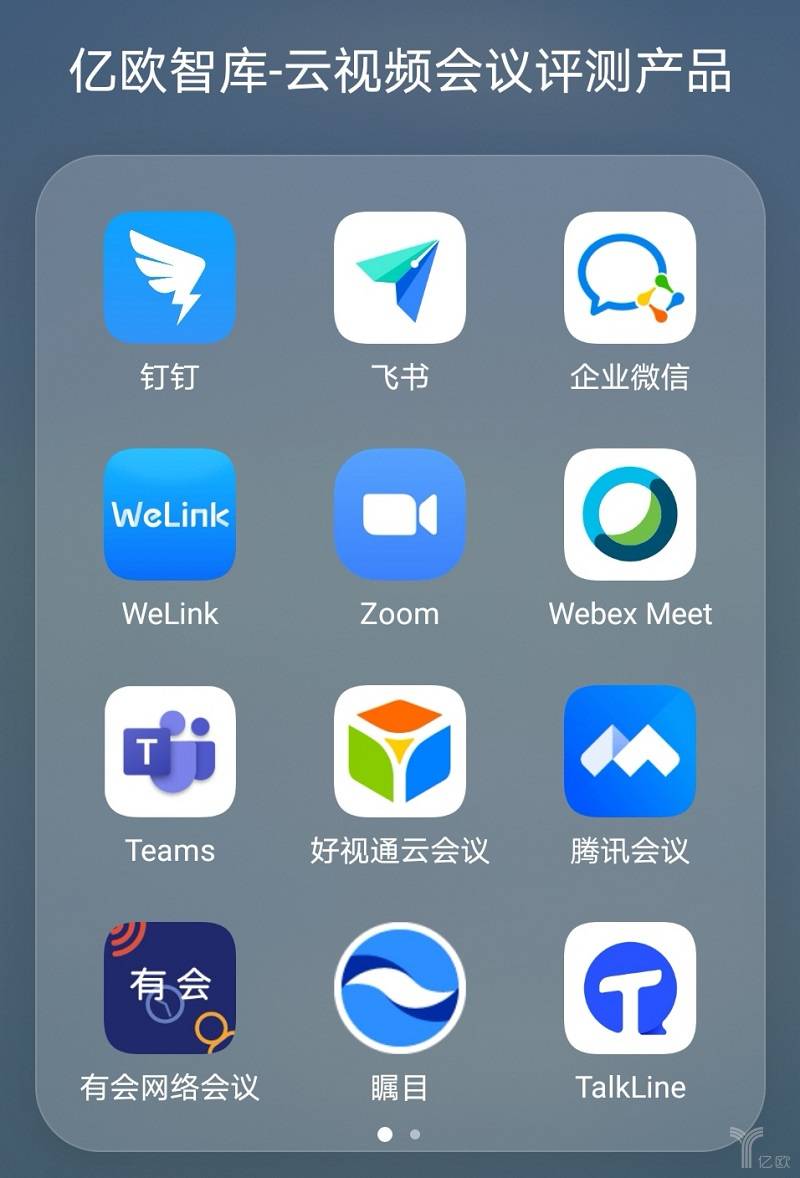Image resolution: width=800 pixels, height=1178 pixels.
Task: Launch the 飞书 app
Action: click(400, 279)
